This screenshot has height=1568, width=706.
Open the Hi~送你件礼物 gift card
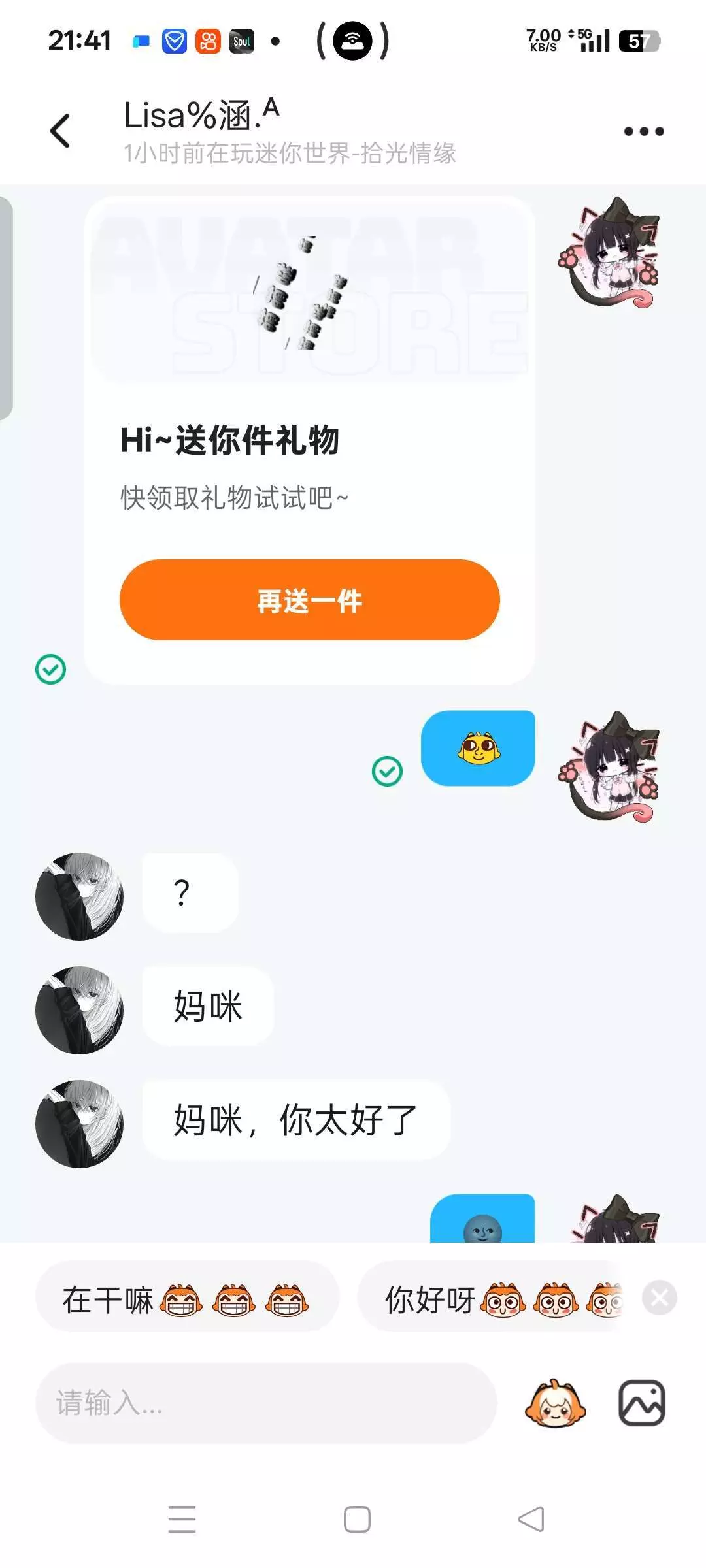310,440
